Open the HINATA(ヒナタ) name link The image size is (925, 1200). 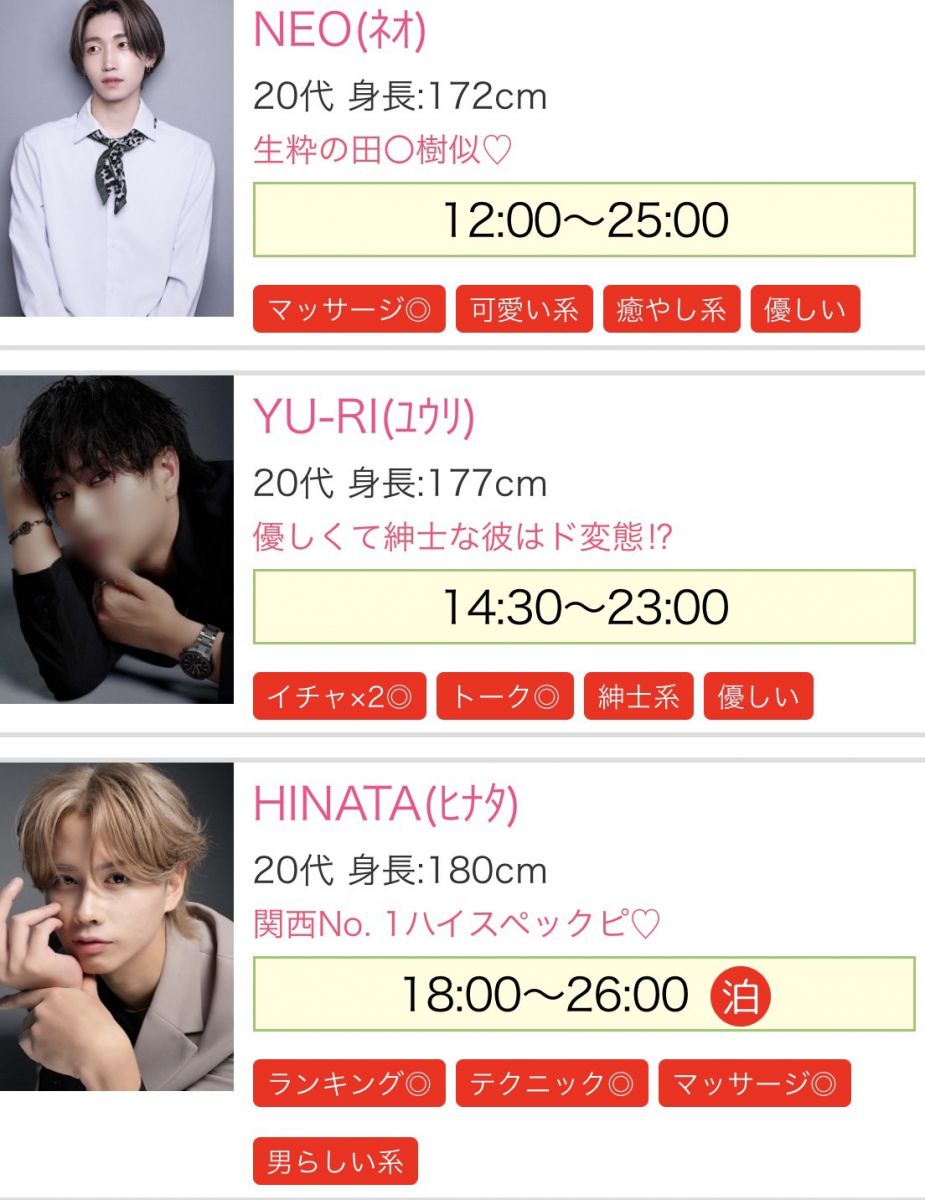(386, 805)
